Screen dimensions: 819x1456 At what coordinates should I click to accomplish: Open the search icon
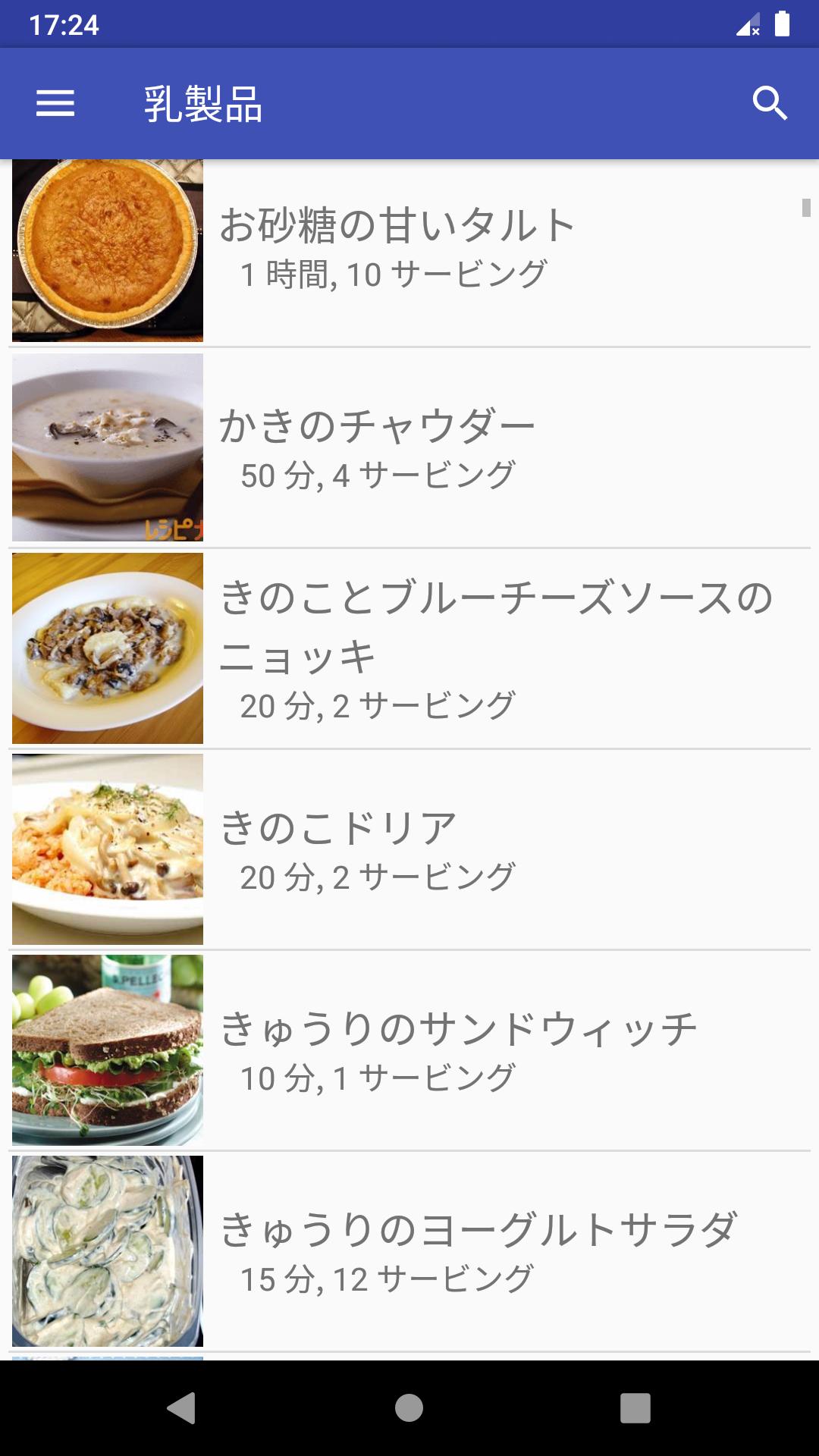coord(770,103)
